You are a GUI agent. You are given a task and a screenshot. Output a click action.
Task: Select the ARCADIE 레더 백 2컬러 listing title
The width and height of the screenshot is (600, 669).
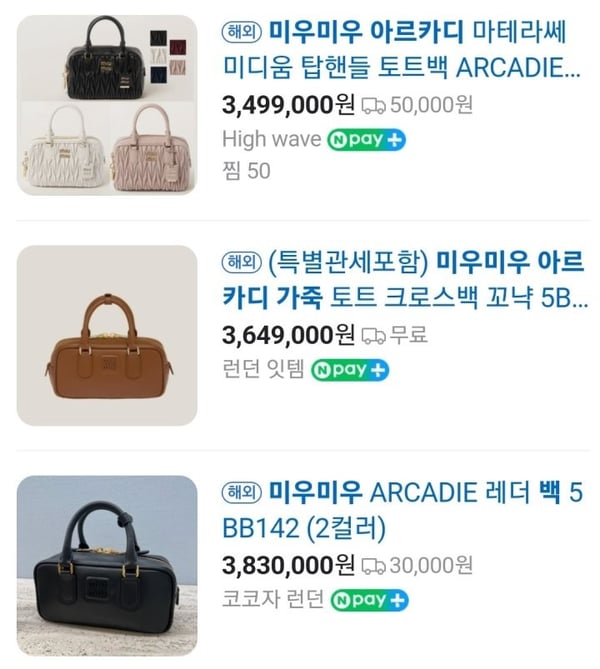[x=400, y=509]
